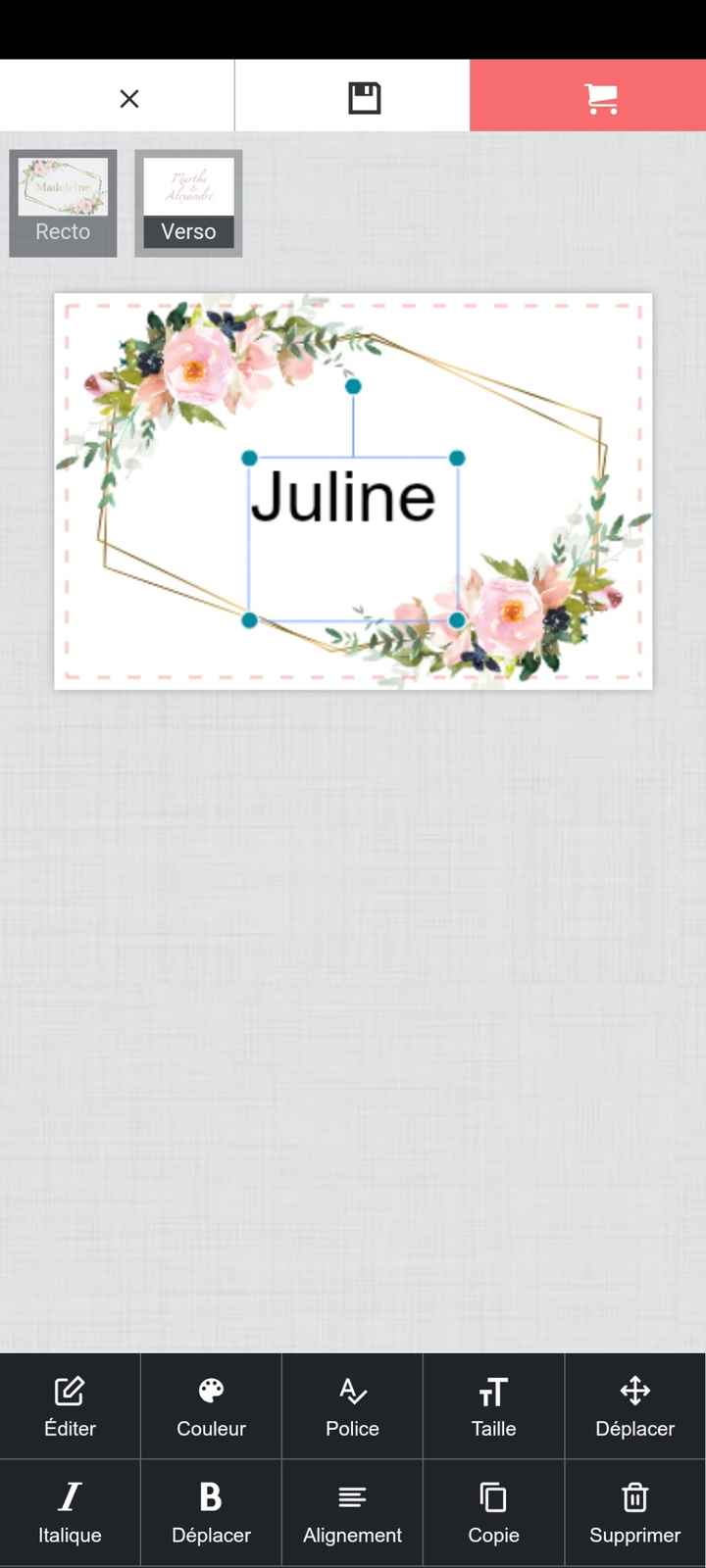The image size is (706, 1568).
Task: Tap the bold B tool
Action: click(x=211, y=1513)
